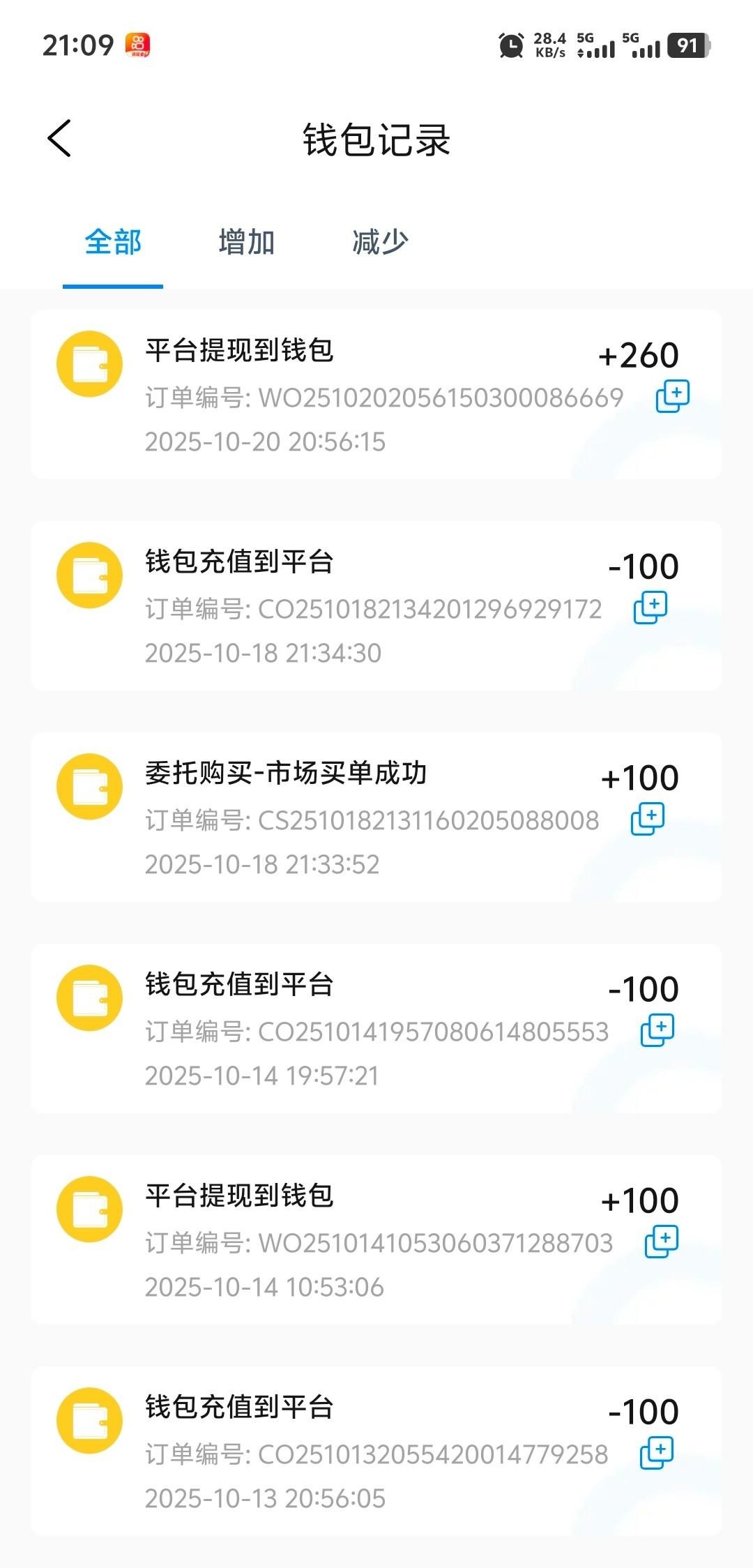This screenshot has width=753, height=1568.
Task: Copy order number WO251014105306037128 8703
Action: click(x=662, y=1242)
